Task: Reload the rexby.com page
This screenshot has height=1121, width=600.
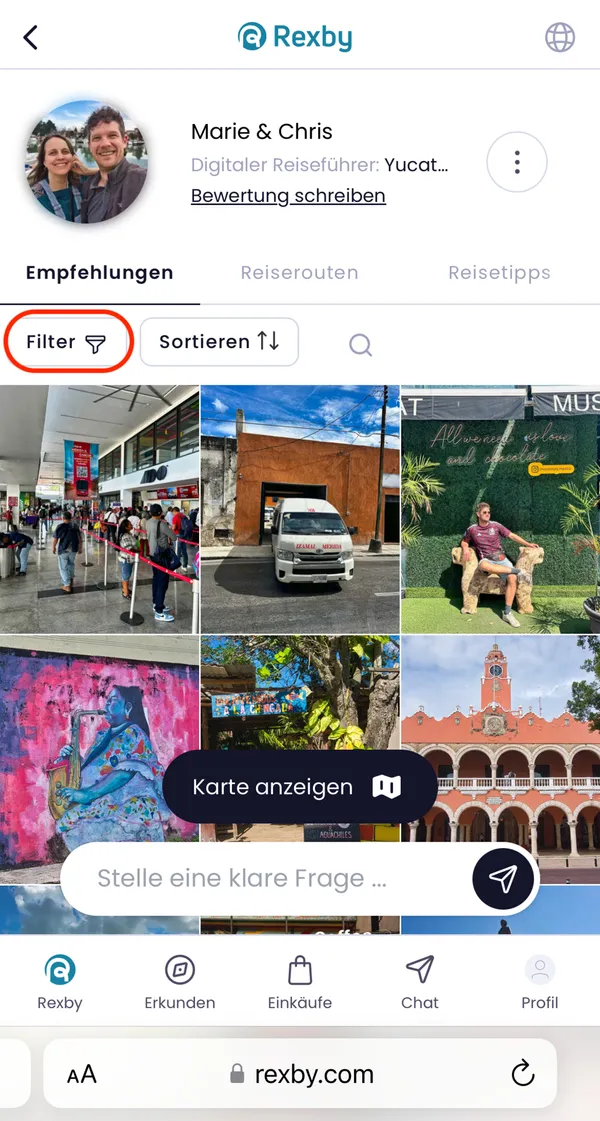Action: tap(522, 1074)
